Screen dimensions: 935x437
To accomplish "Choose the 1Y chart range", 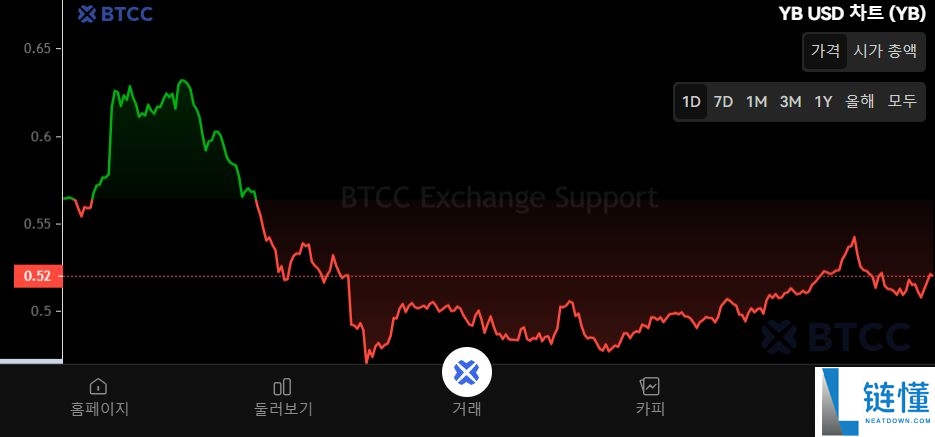I will point(823,102).
